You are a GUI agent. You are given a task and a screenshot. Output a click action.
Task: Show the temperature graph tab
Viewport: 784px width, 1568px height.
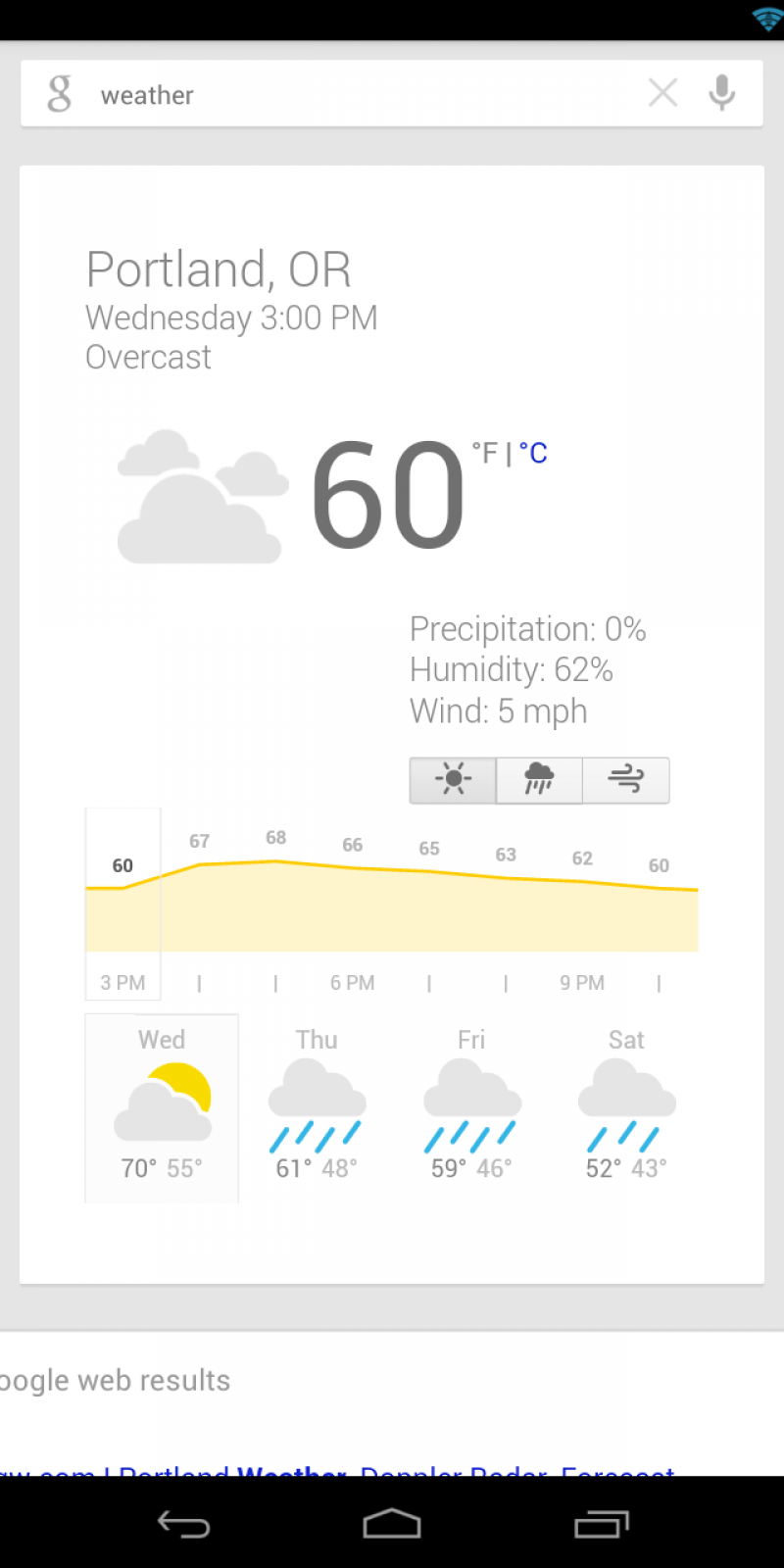[x=453, y=780]
